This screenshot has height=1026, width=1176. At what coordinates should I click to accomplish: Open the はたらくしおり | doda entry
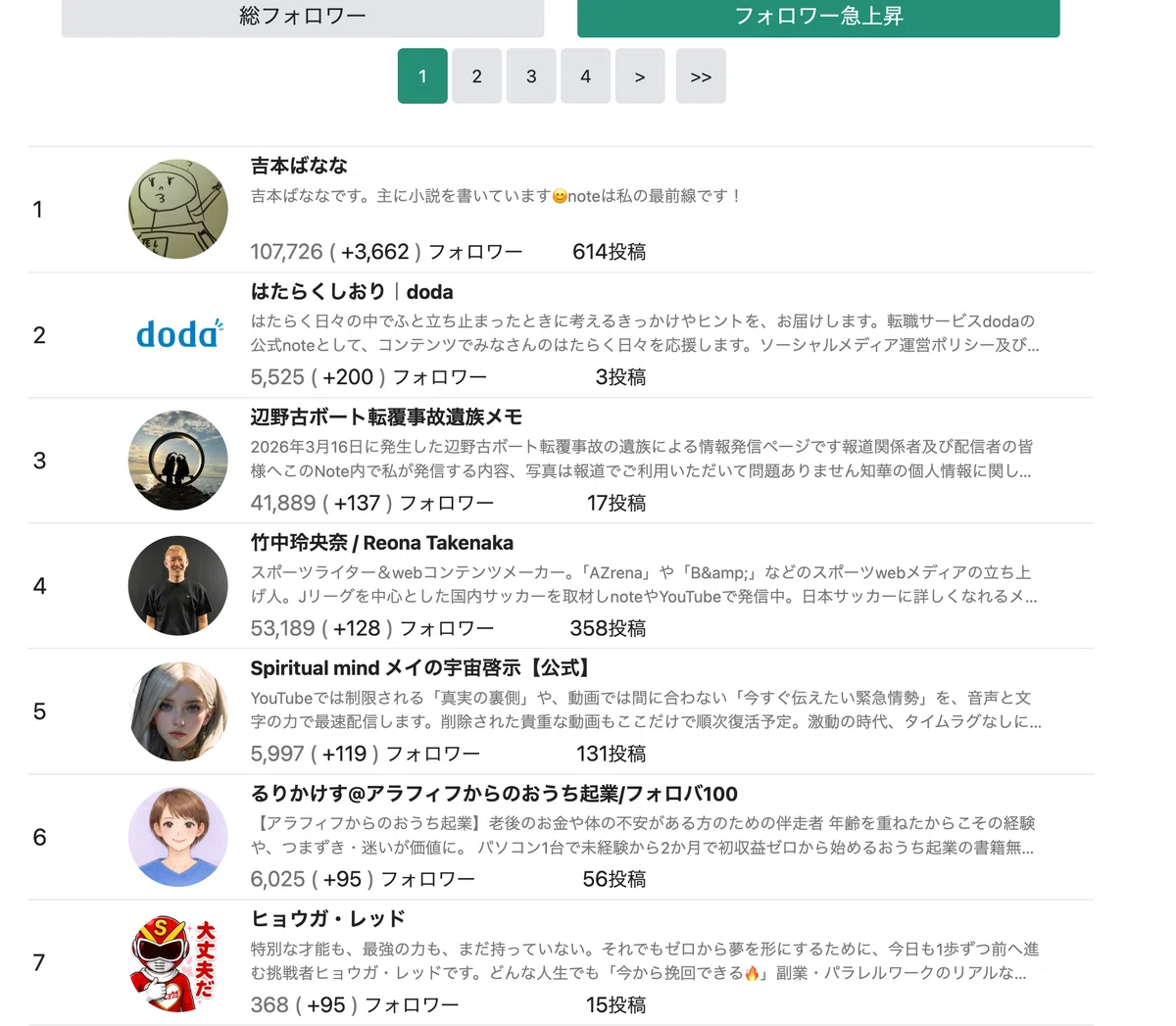pos(352,292)
